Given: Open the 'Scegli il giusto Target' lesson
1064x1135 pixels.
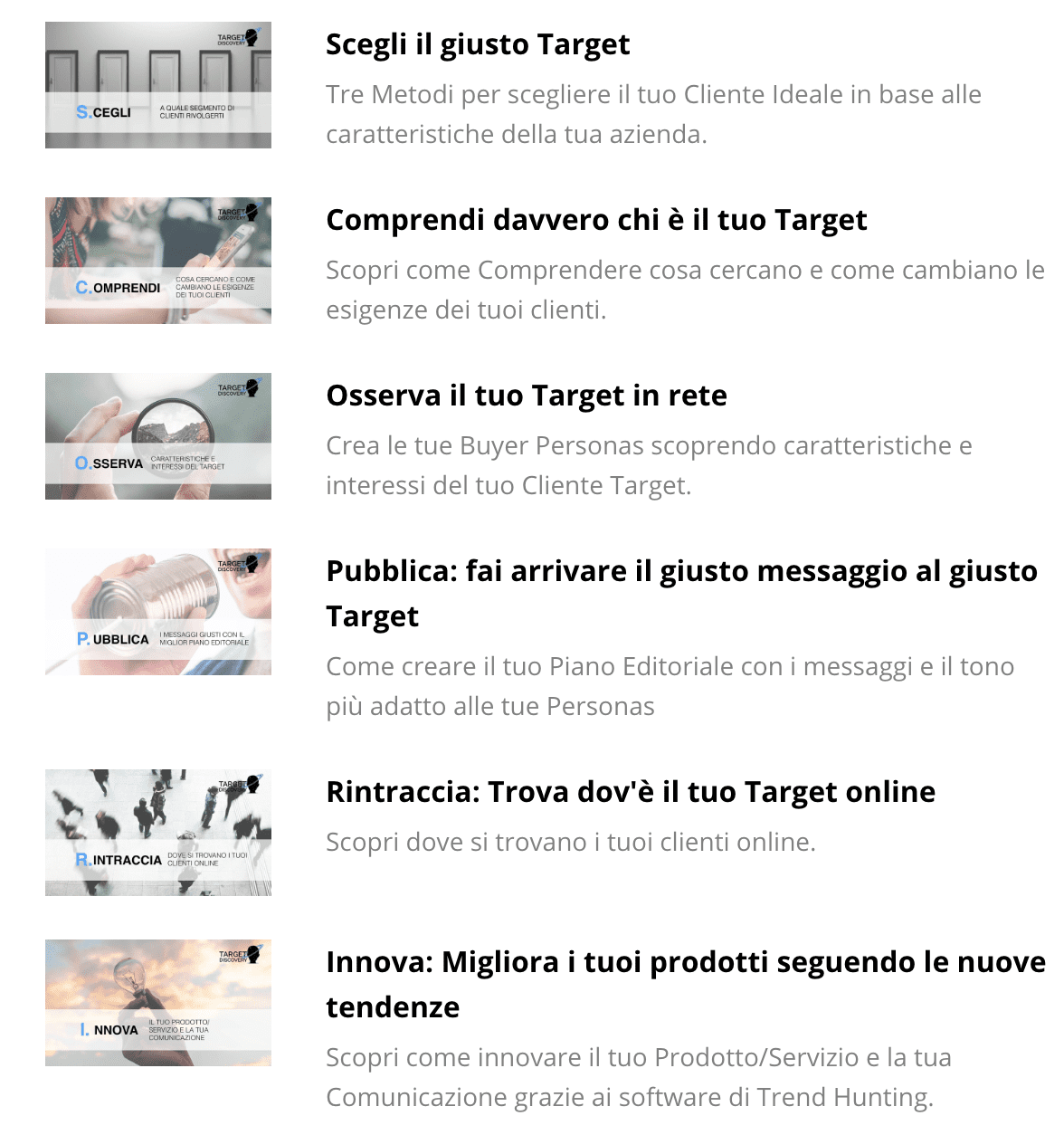Looking at the screenshot, I should click(x=478, y=44).
